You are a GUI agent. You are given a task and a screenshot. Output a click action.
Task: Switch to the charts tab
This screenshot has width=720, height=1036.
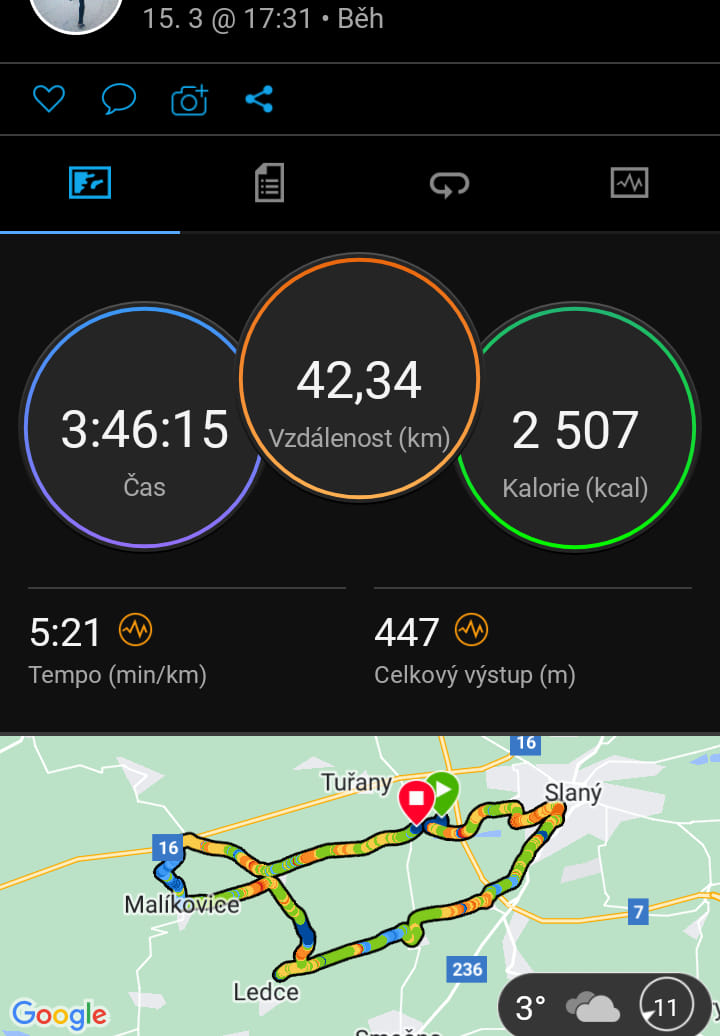[x=629, y=183]
